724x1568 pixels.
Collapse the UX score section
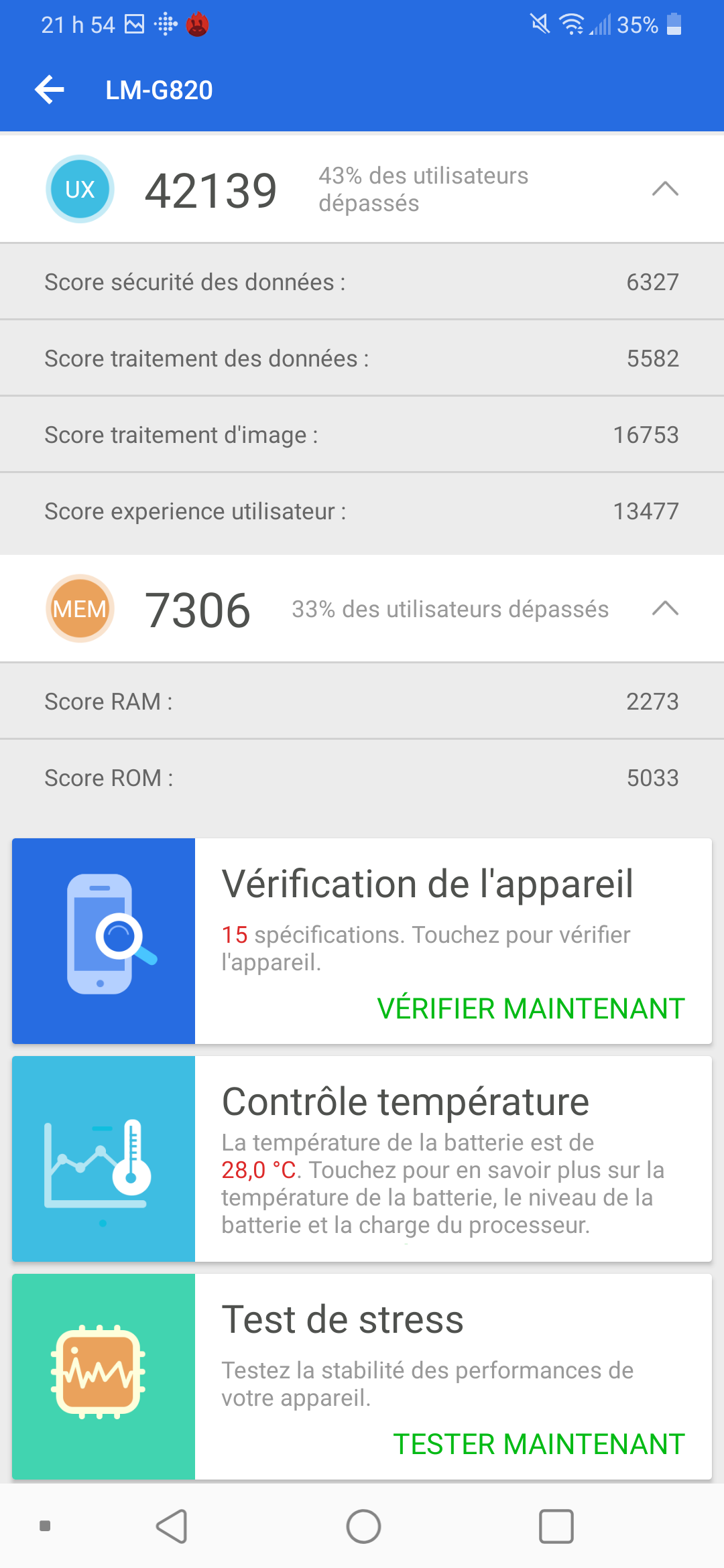[665, 189]
